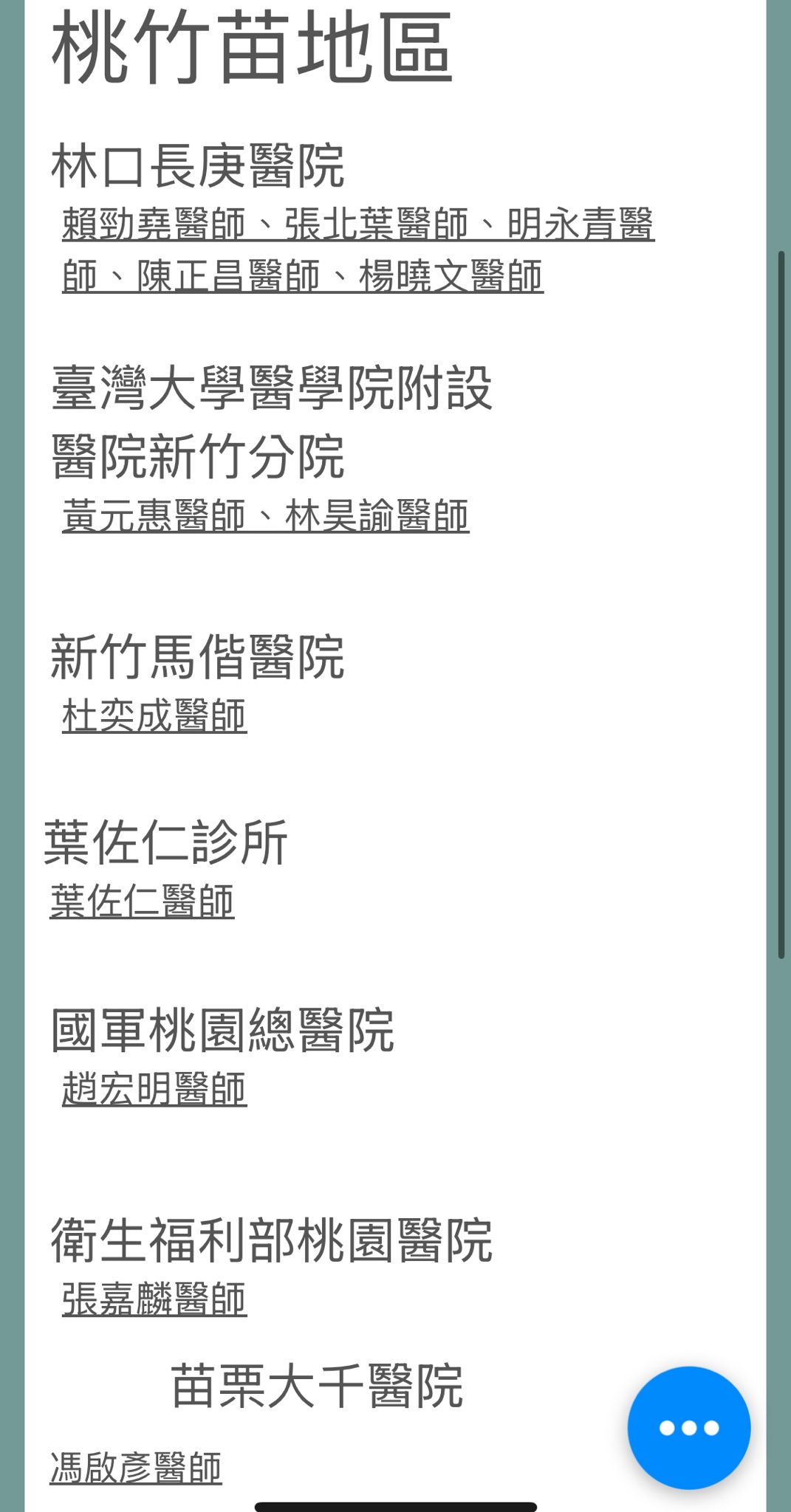
Task: Tap the blue three-dot floating button
Action: pos(689,1428)
